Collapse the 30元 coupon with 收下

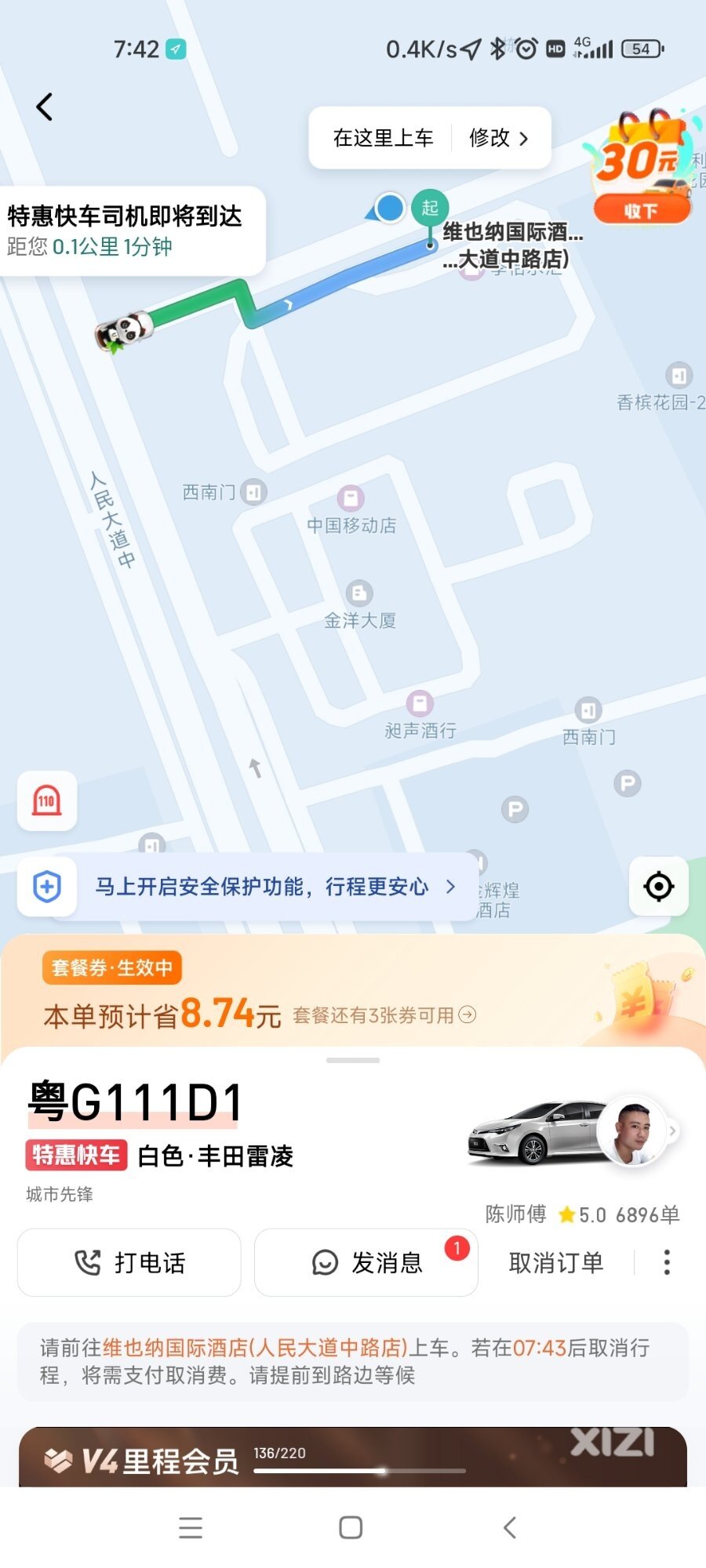(x=642, y=210)
